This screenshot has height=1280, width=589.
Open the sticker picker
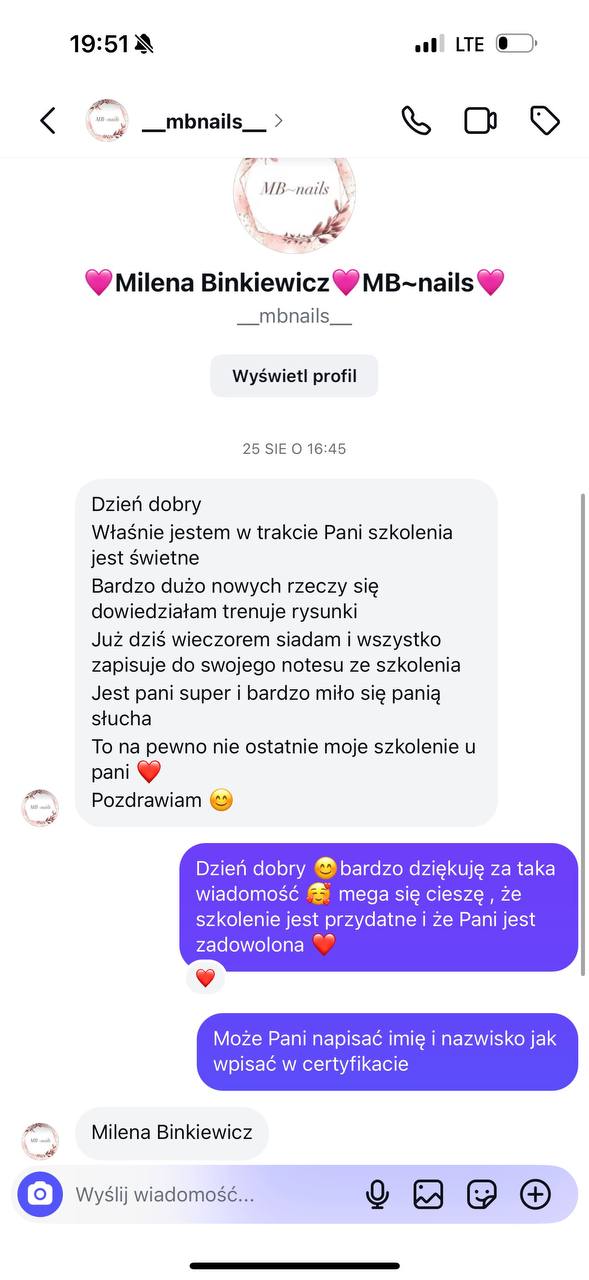(482, 1194)
